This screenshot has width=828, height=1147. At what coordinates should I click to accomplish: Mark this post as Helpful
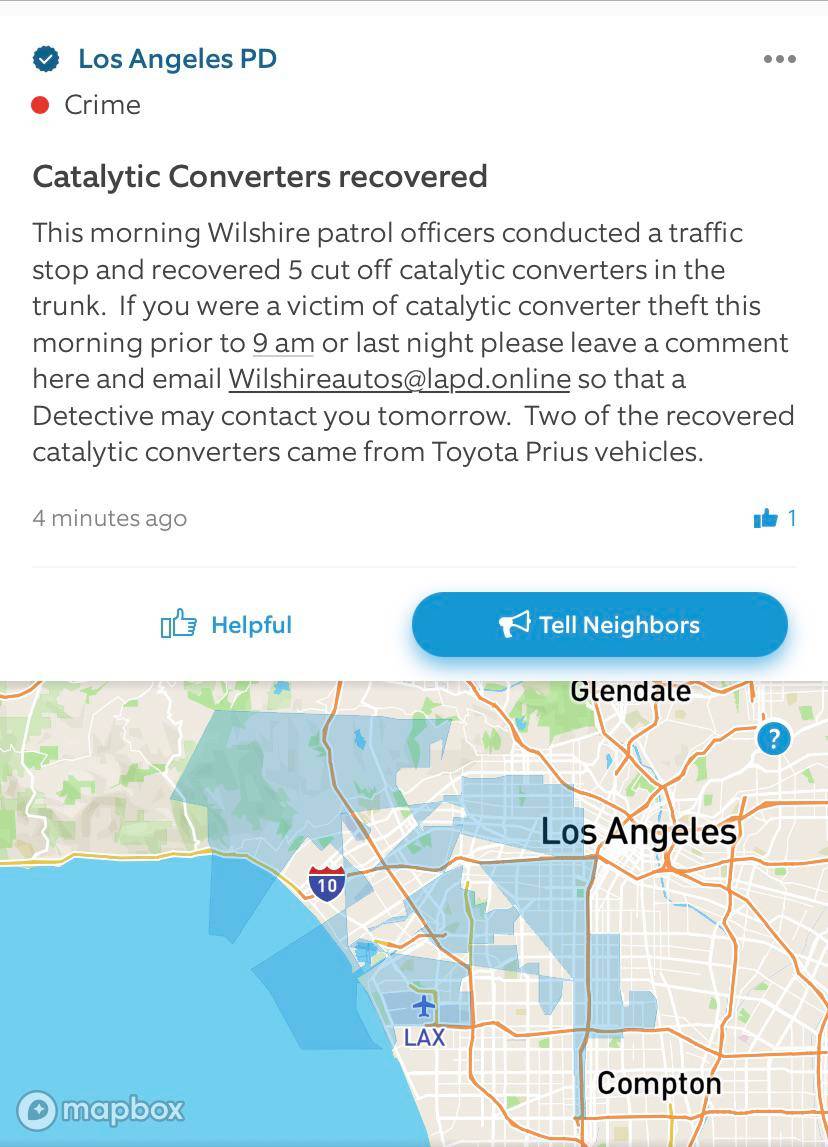227,625
